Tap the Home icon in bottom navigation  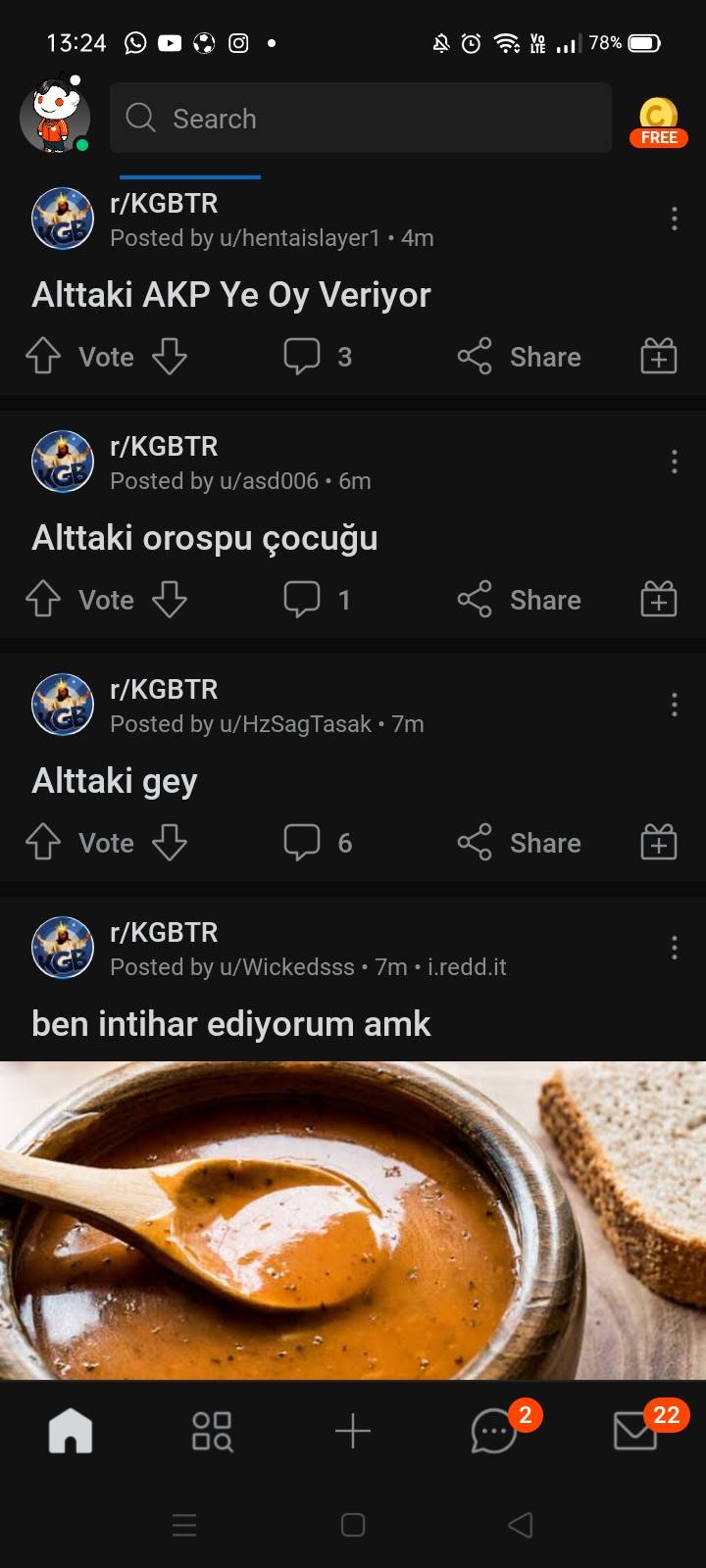tap(70, 1431)
